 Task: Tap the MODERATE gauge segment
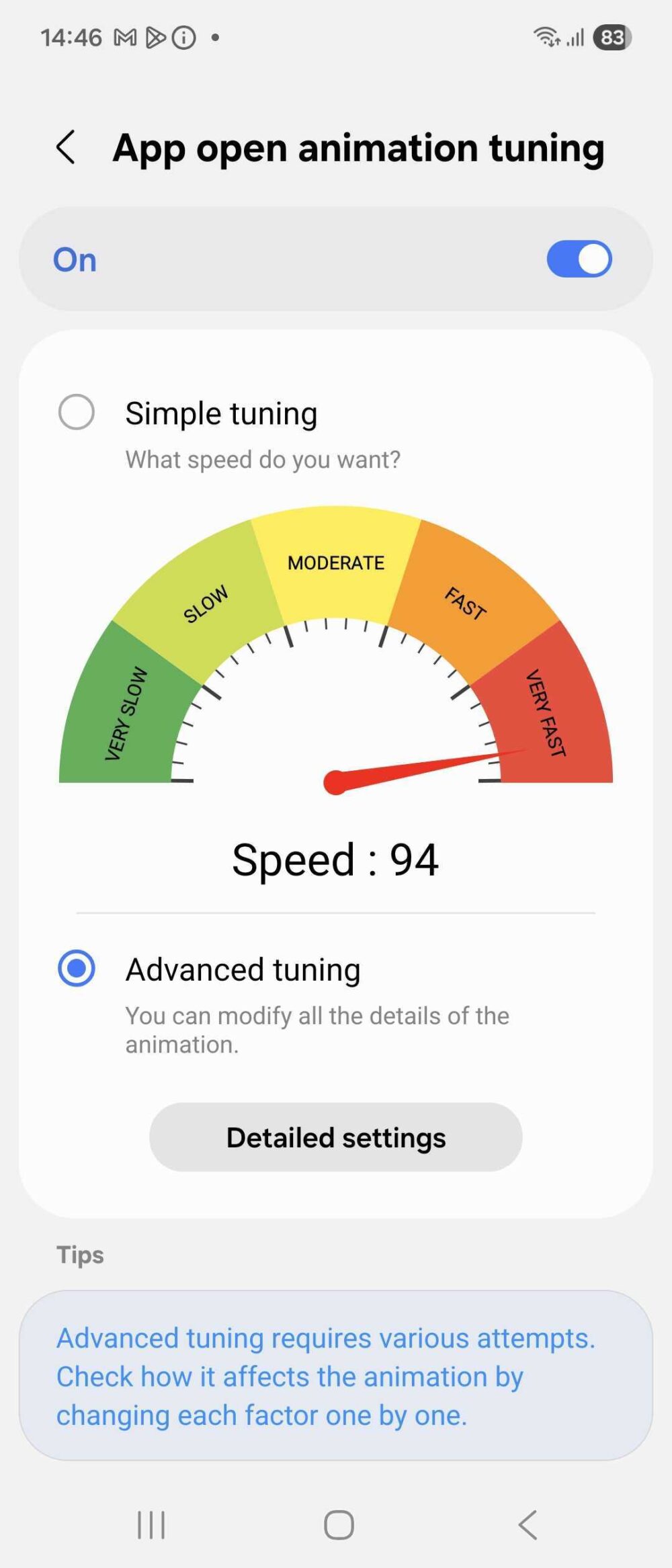click(336, 565)
